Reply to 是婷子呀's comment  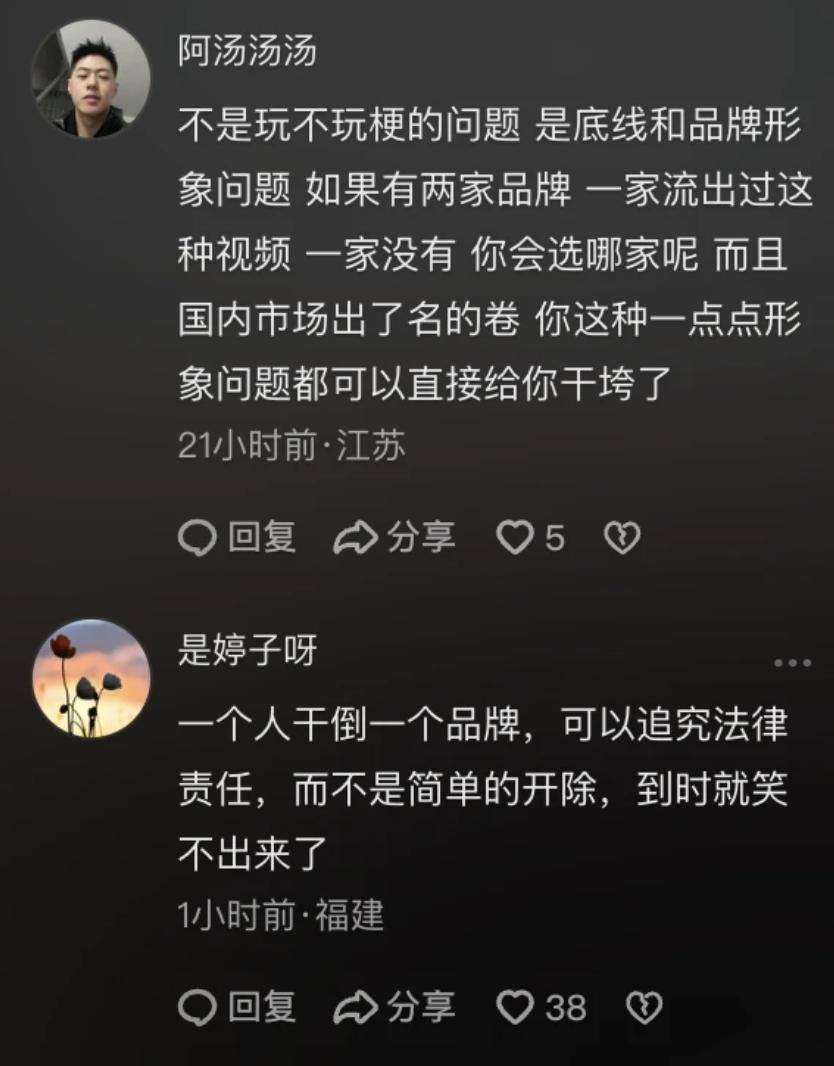pyautogui.click(x=238, y=1008)
